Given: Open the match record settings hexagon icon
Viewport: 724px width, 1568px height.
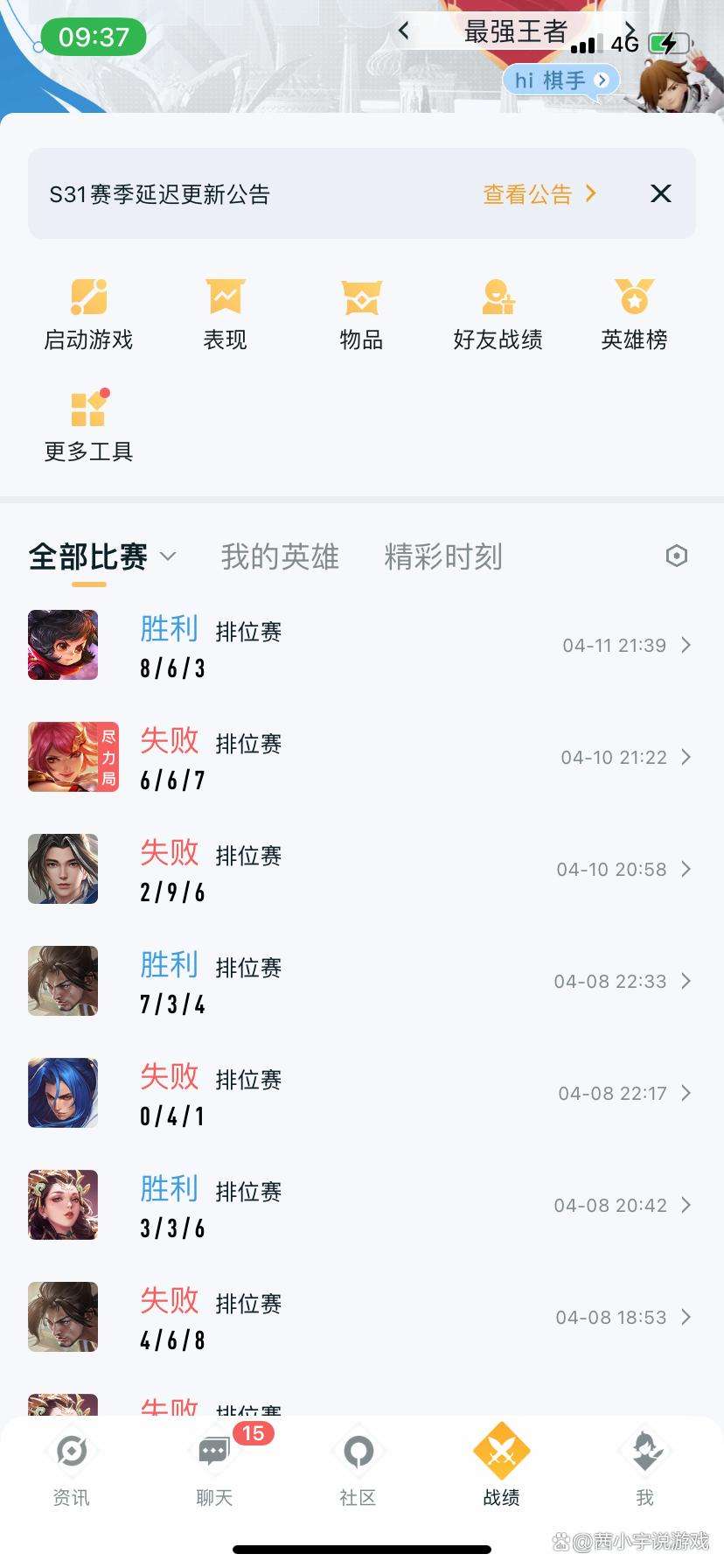Looking at the screenshot, I should (x=676, y=556).
